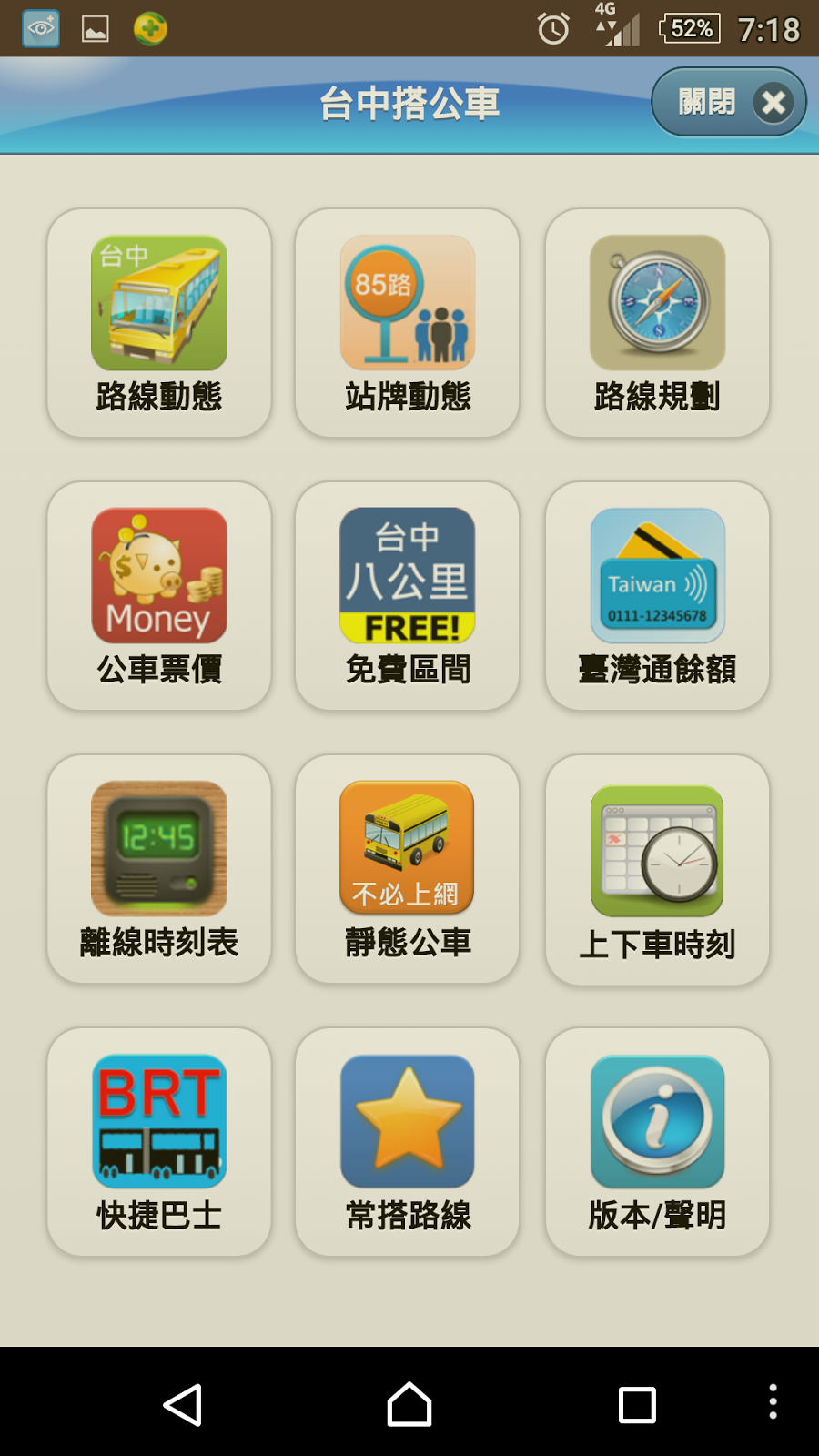Close the app with the 關閉 button

(x=728, y=102)
